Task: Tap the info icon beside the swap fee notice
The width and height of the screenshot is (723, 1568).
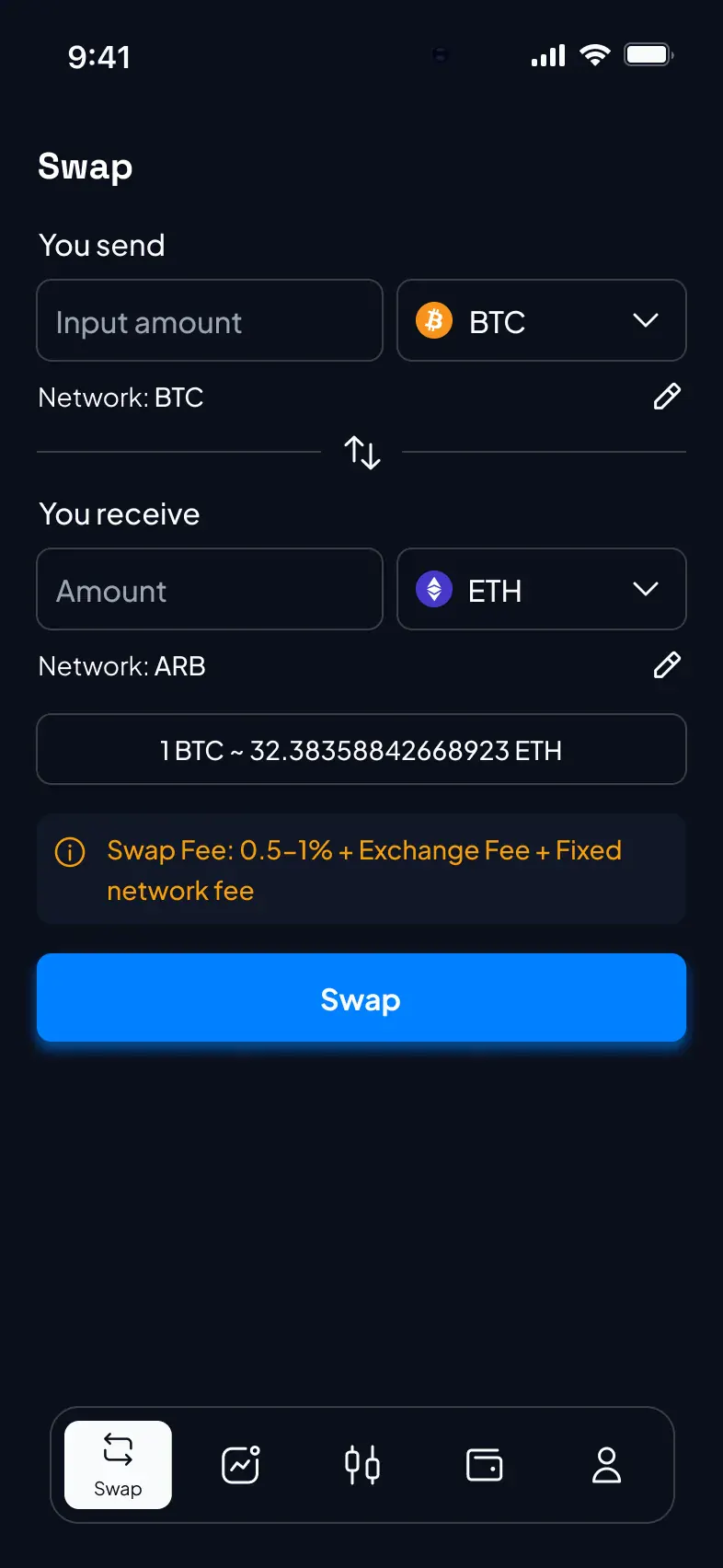Action: [68, 852]
